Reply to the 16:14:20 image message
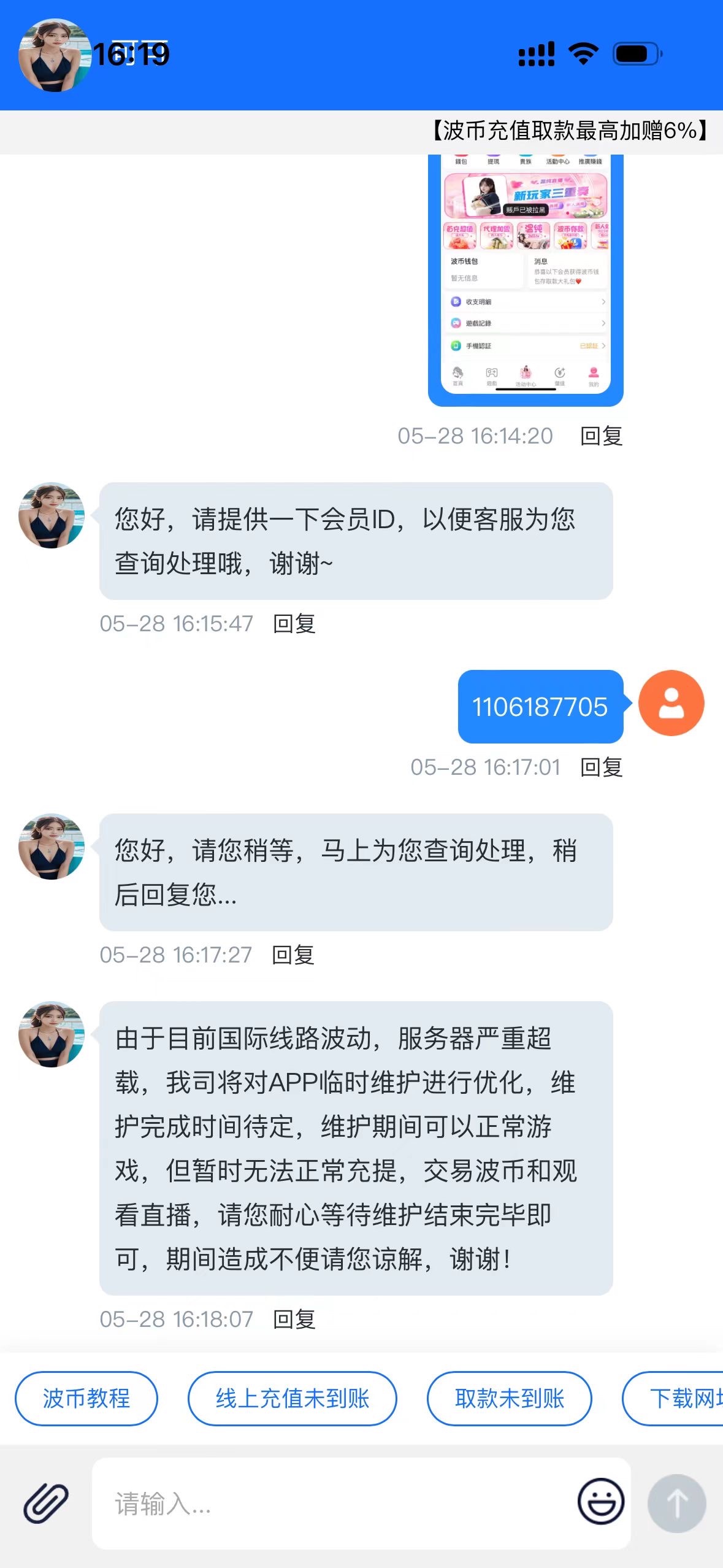The height and width of the screenshot is (1568, 723). [x=601, y=436]
